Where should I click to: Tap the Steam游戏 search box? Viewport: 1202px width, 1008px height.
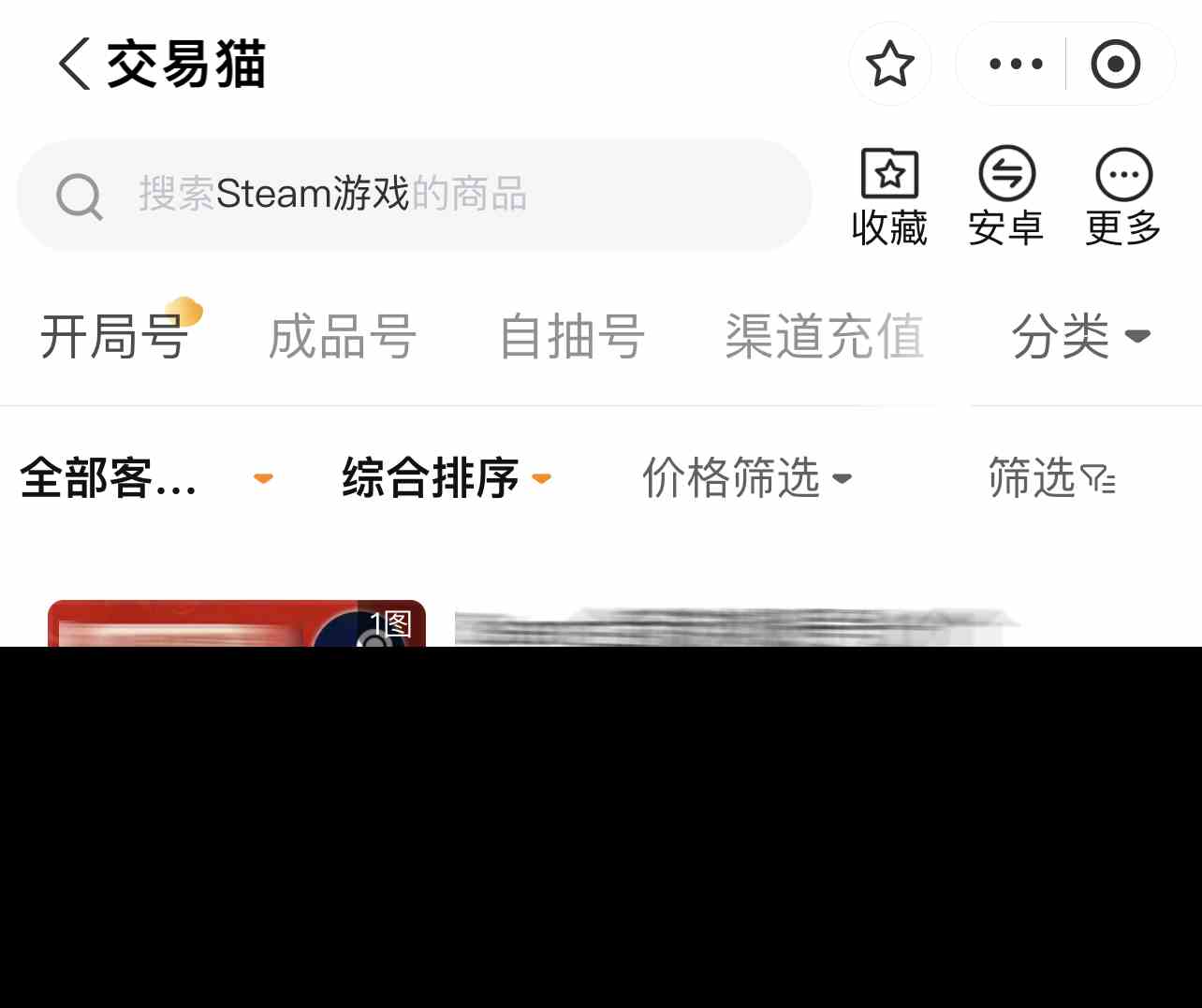tap(414, 195)
